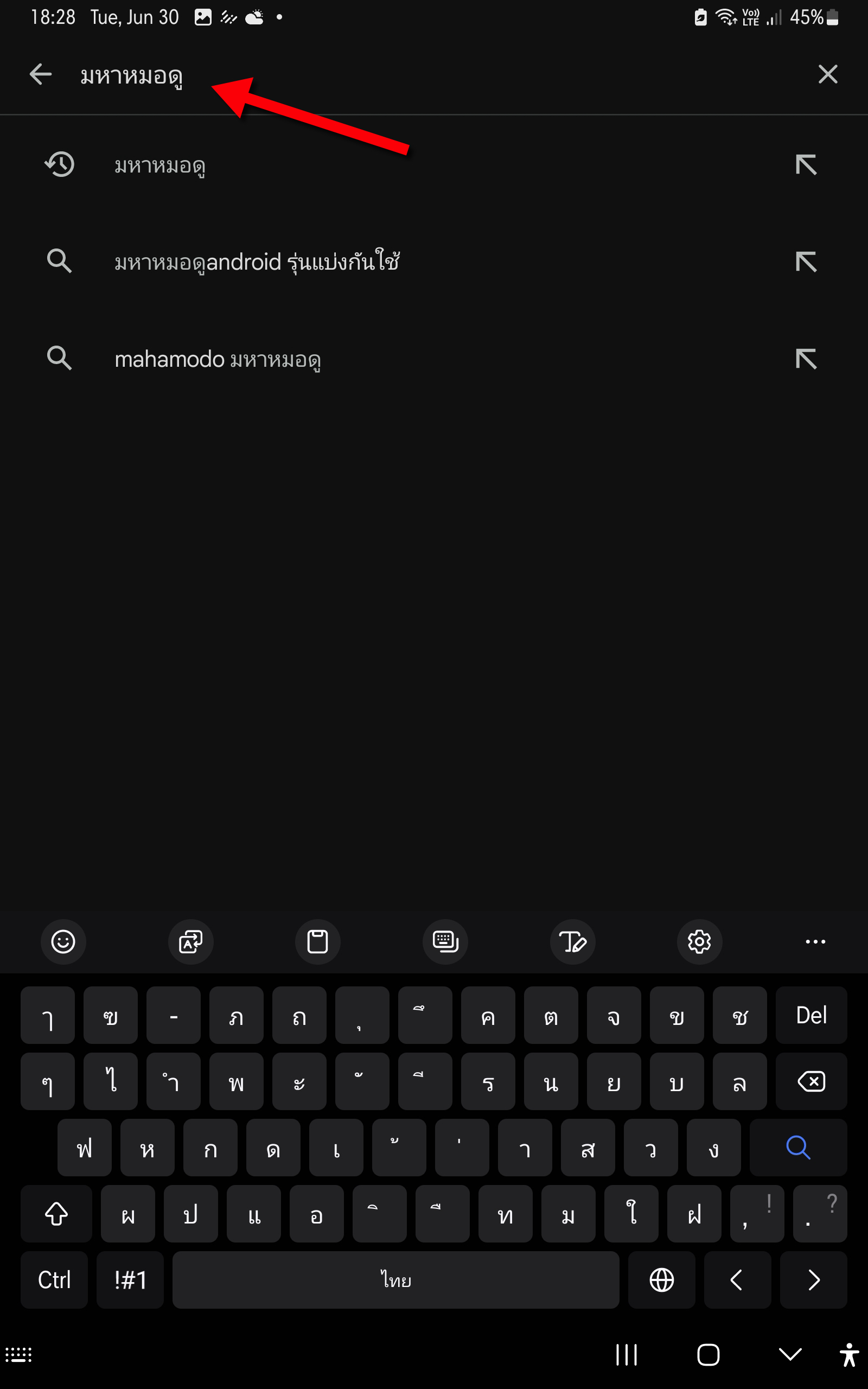Image resolution: width=868 pixels, height=1389 pixels.
Task: Select suggestion มหาหมอดูandroid รุ่นแบ่งกันใช้
Action: 257,262
